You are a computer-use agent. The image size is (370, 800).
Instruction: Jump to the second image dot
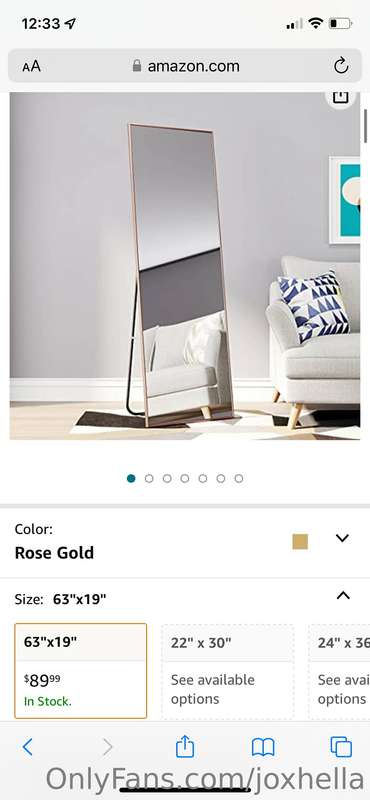(149, 479)
